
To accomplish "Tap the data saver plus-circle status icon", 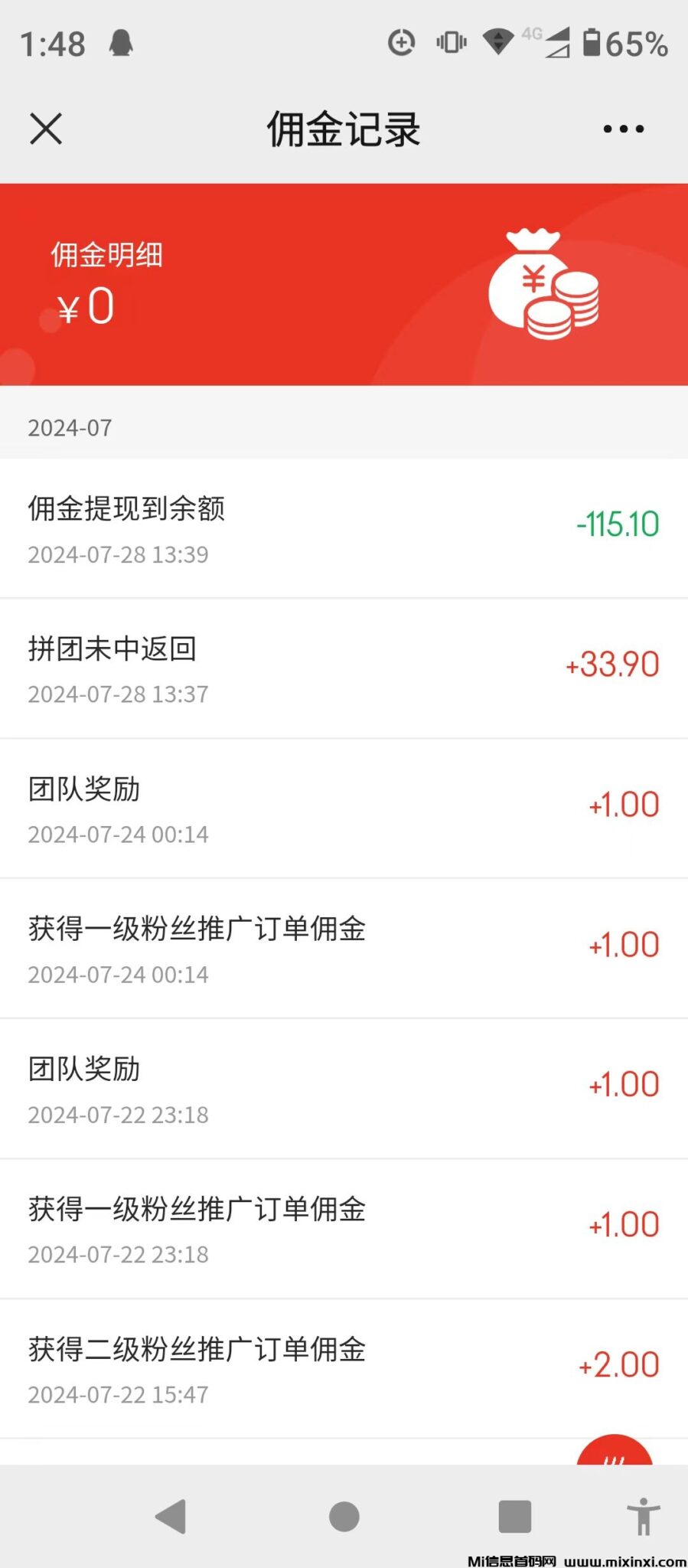I will [x=401, y=42].
